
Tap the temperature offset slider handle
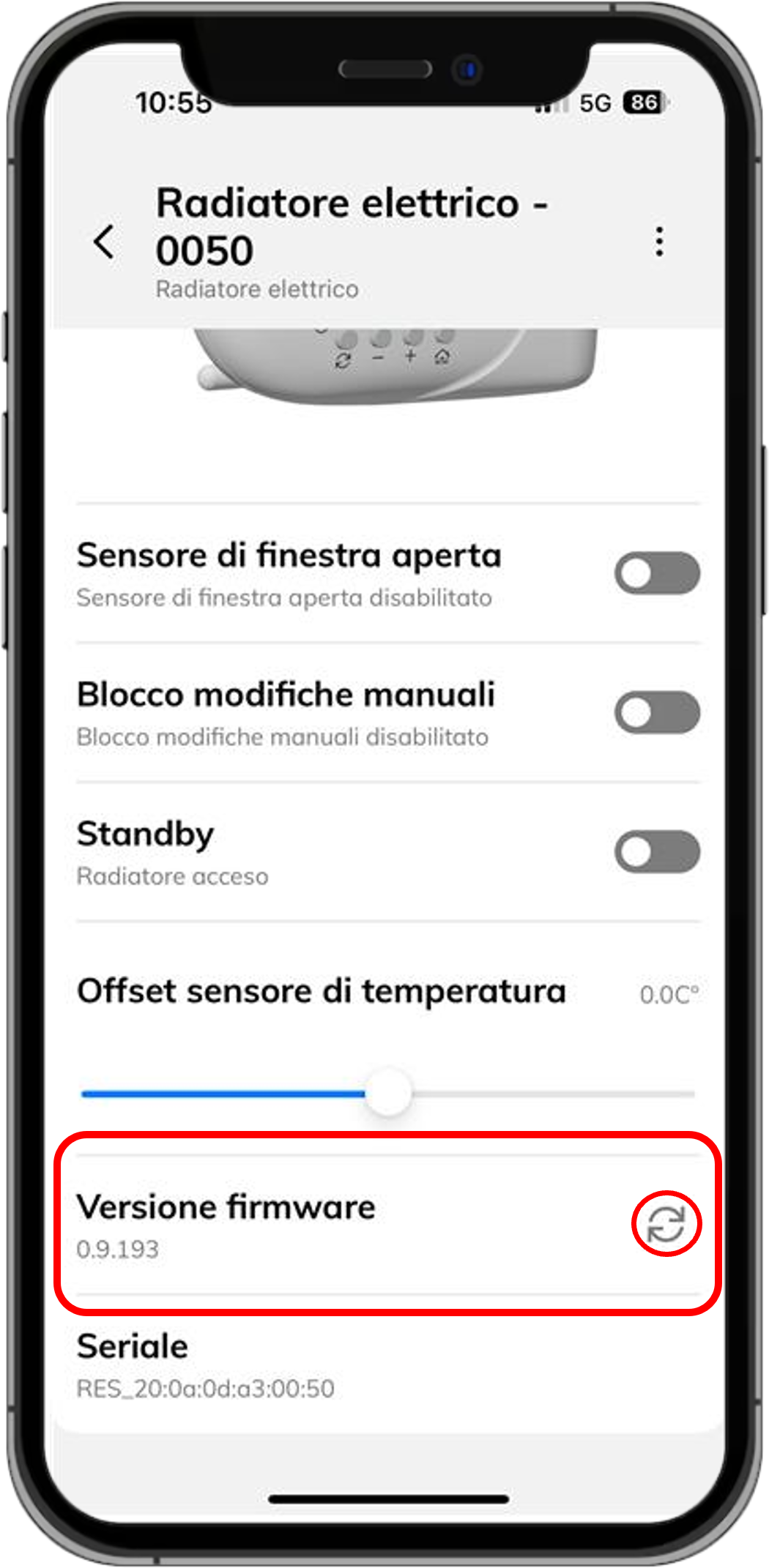389,1091
